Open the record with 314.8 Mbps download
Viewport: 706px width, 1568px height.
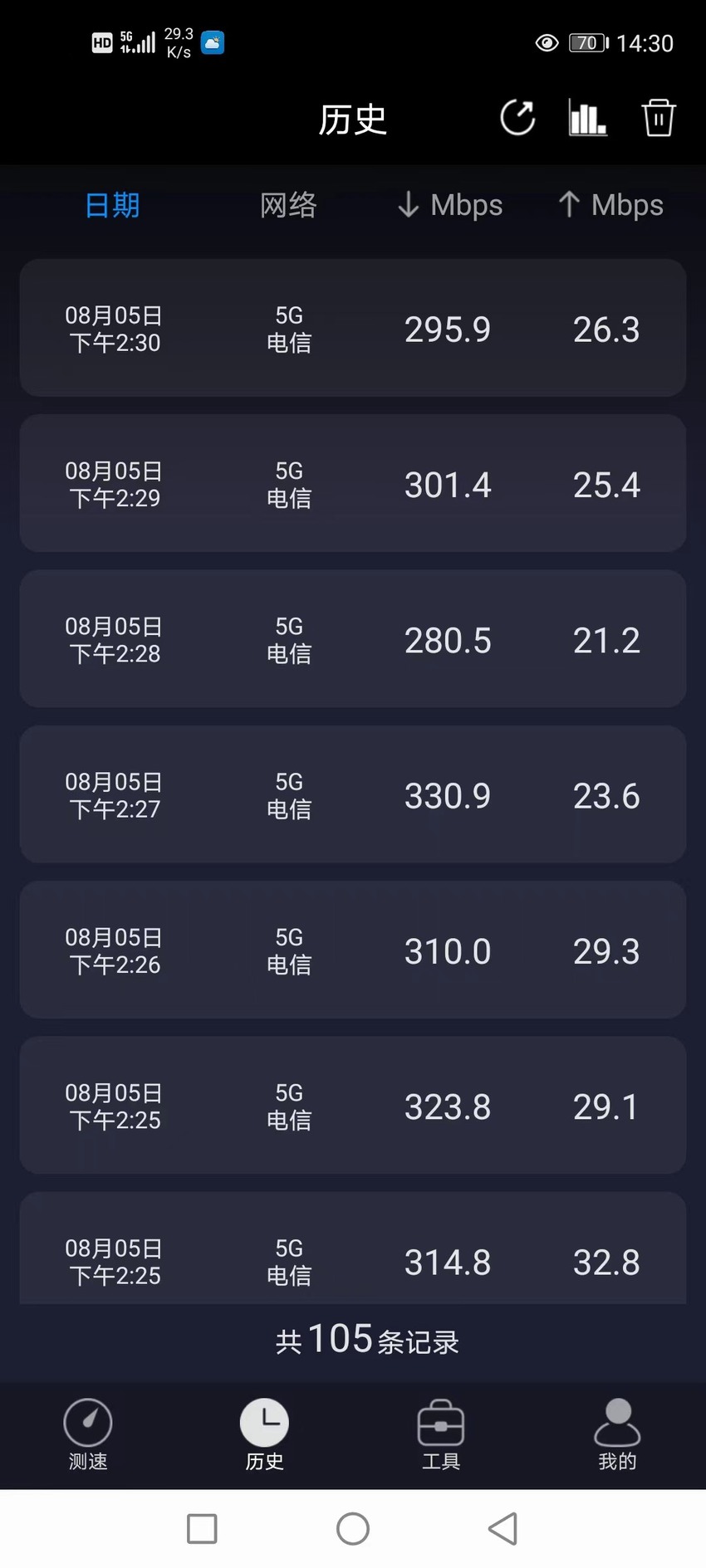353,1248
